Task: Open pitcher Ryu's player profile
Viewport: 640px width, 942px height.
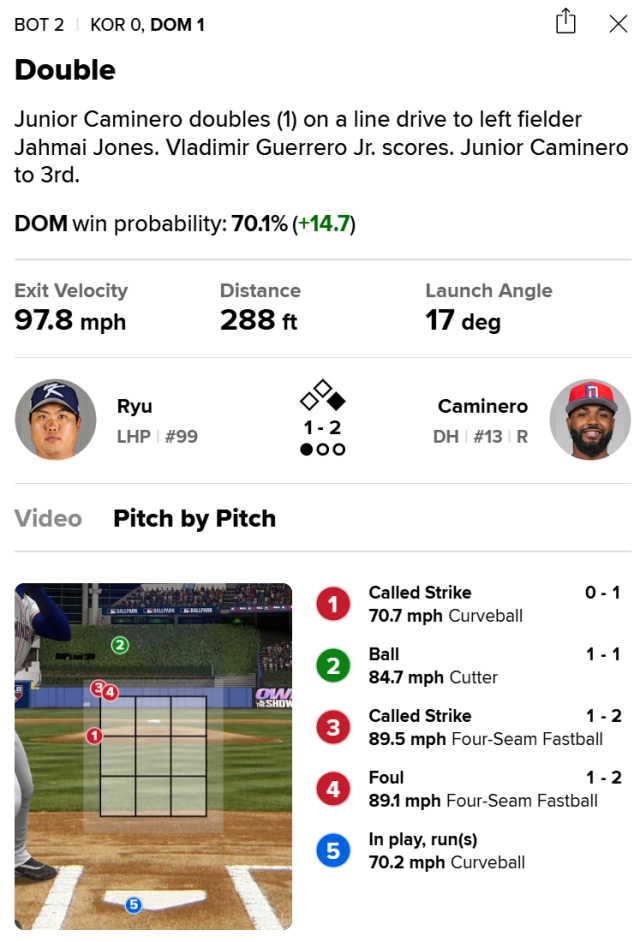Action: pyautogui.click(x=56, y=419)
